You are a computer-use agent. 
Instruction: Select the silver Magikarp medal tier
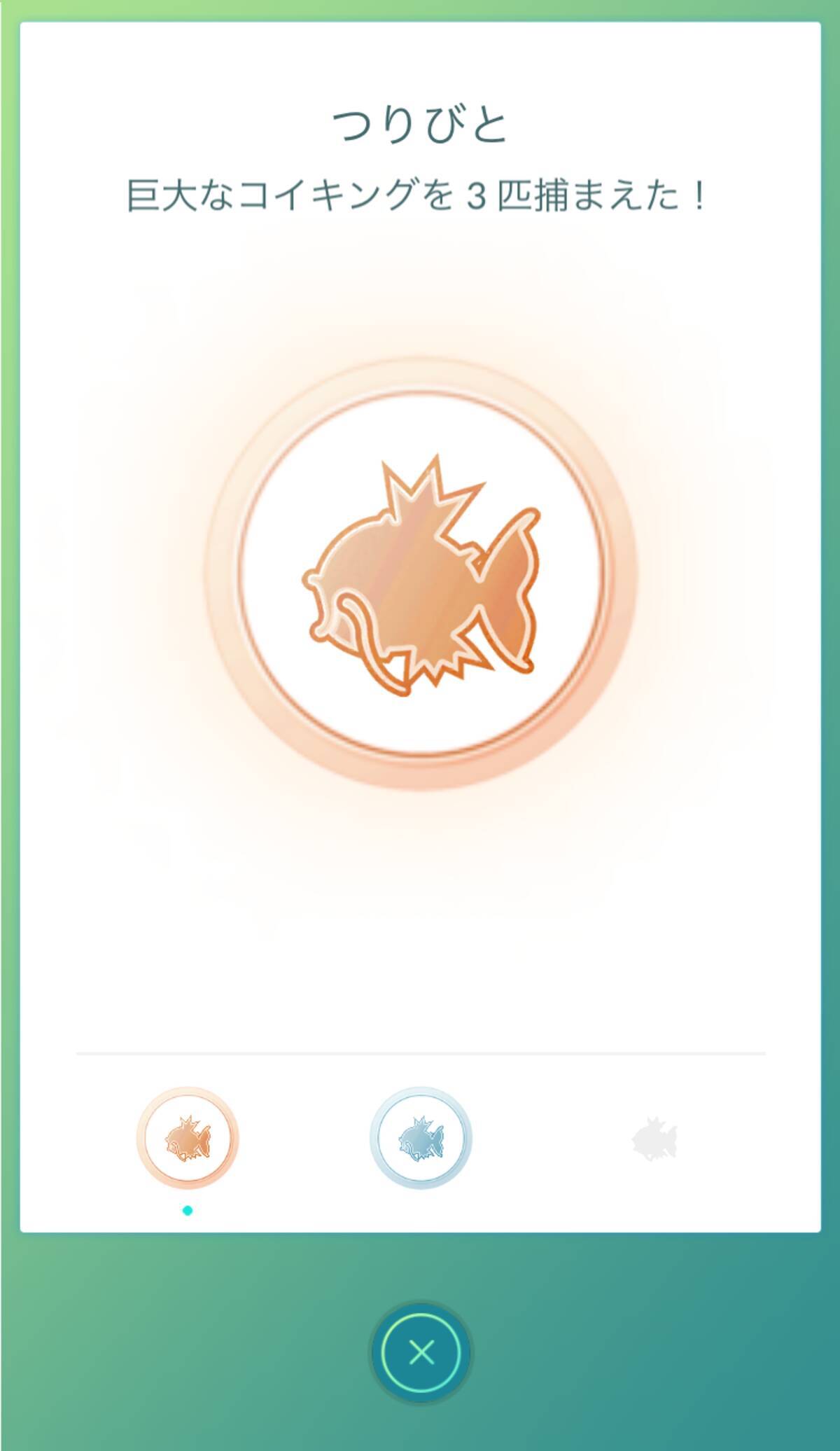pyautogui.click(x=421, y=1138)
